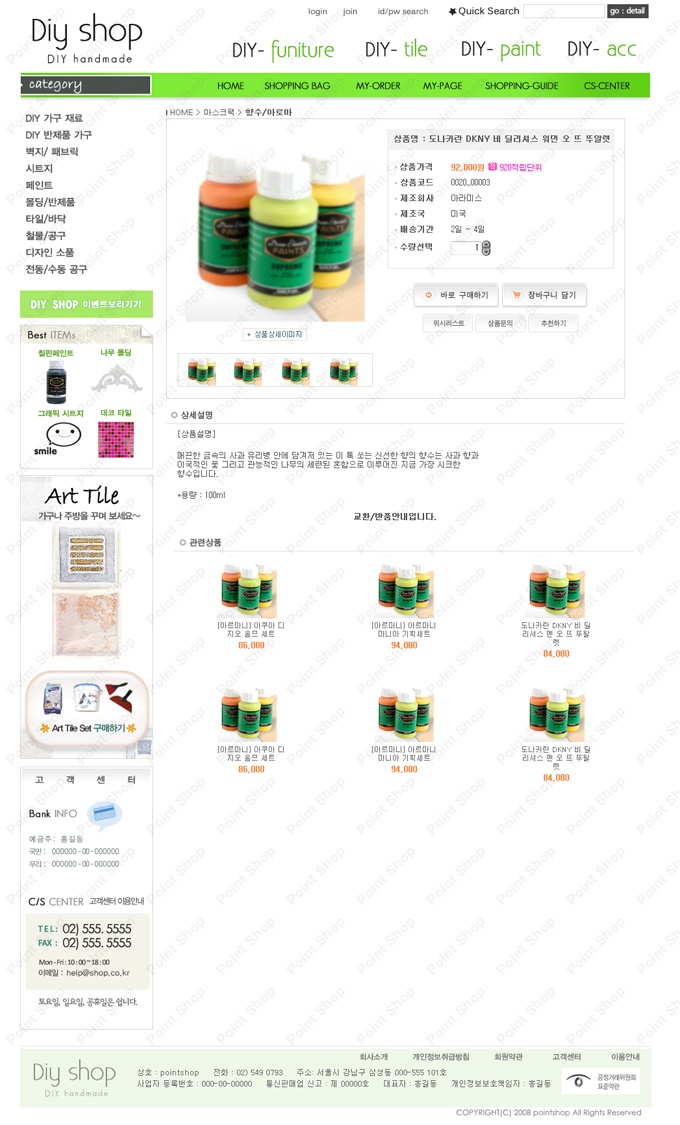Go to SHOPPING BAG in the green menu

tap(297, 86)
